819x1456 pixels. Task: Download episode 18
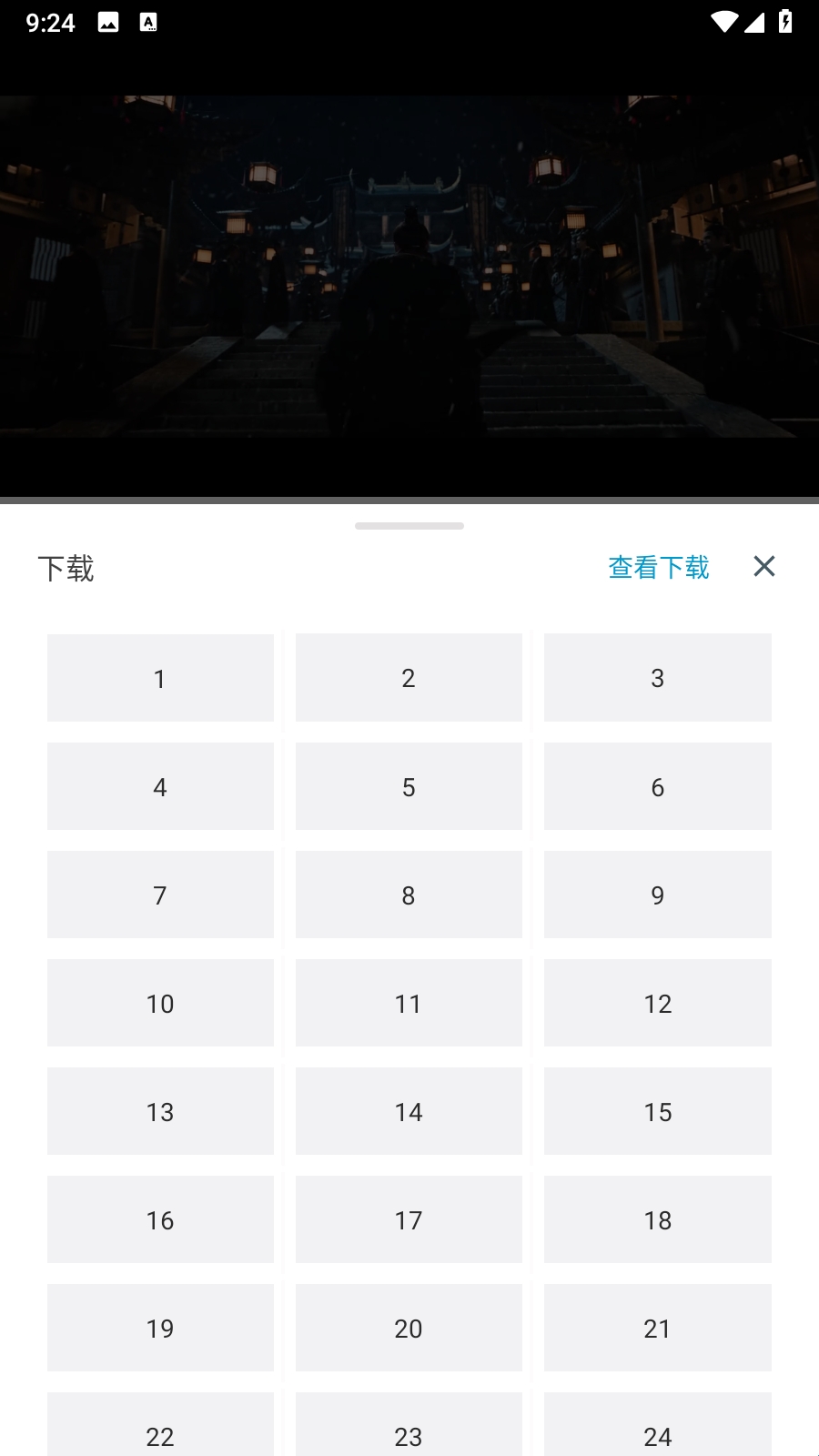657,1219
